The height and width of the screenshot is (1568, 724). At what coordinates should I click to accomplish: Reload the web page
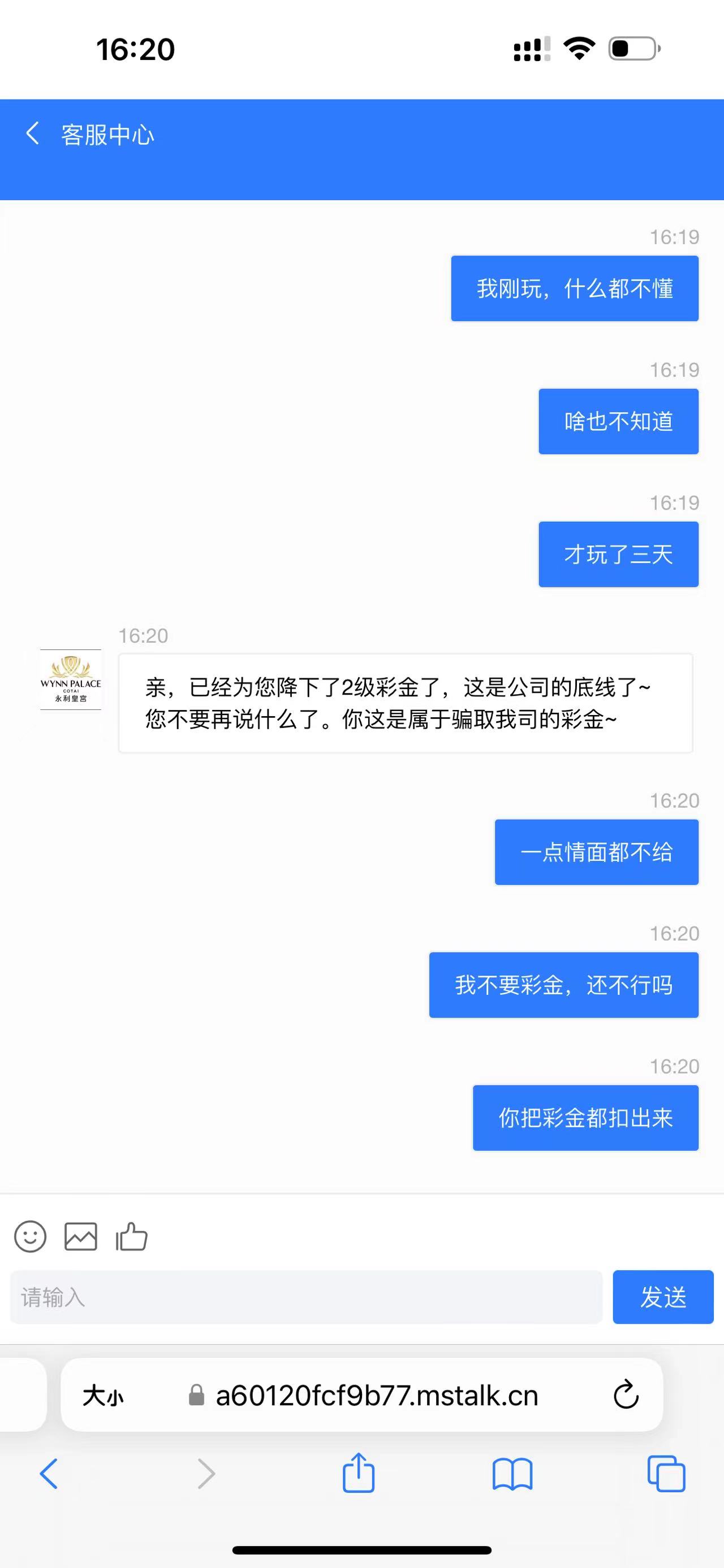coord(626,1395)
